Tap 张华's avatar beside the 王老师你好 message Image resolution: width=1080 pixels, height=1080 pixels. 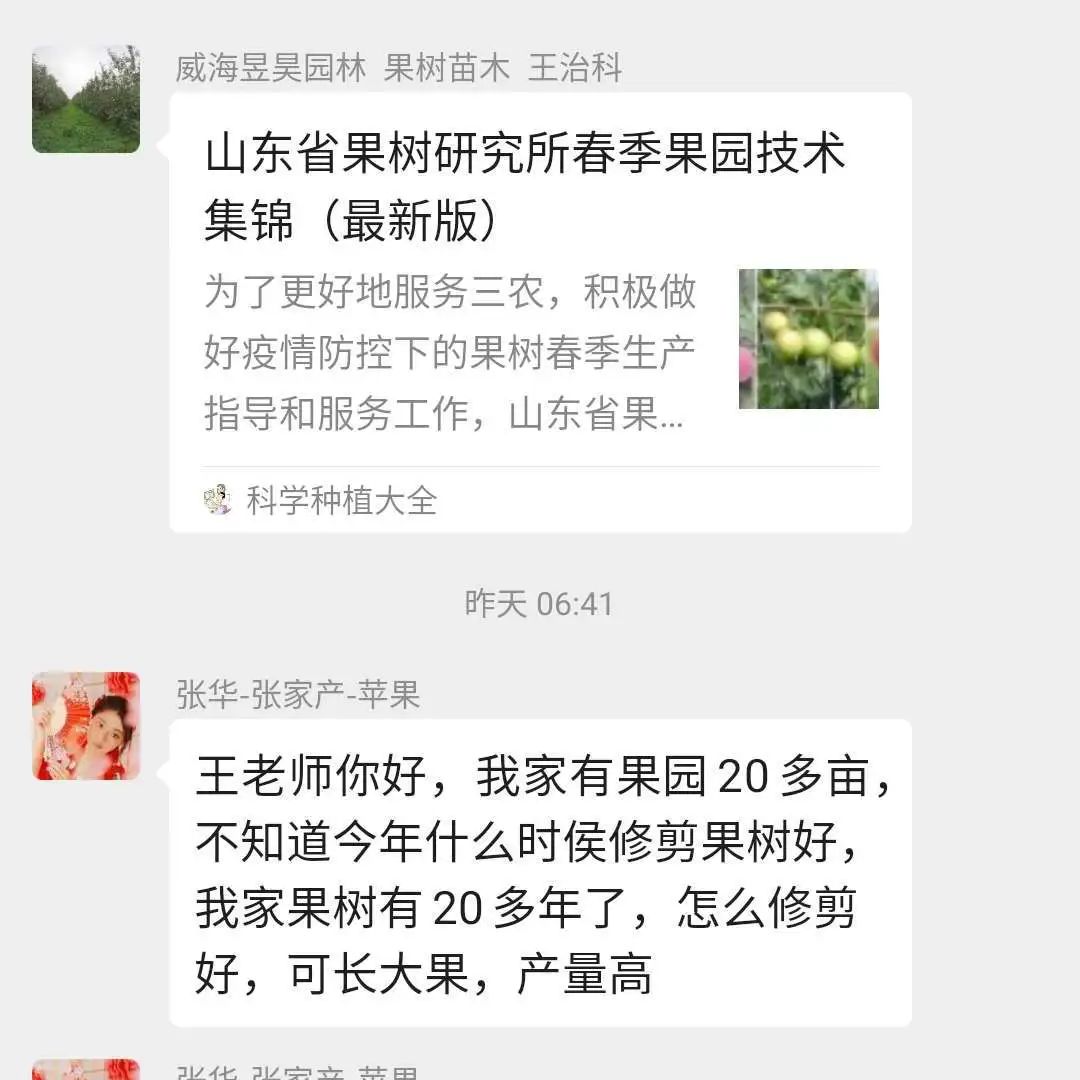(86, 726)
